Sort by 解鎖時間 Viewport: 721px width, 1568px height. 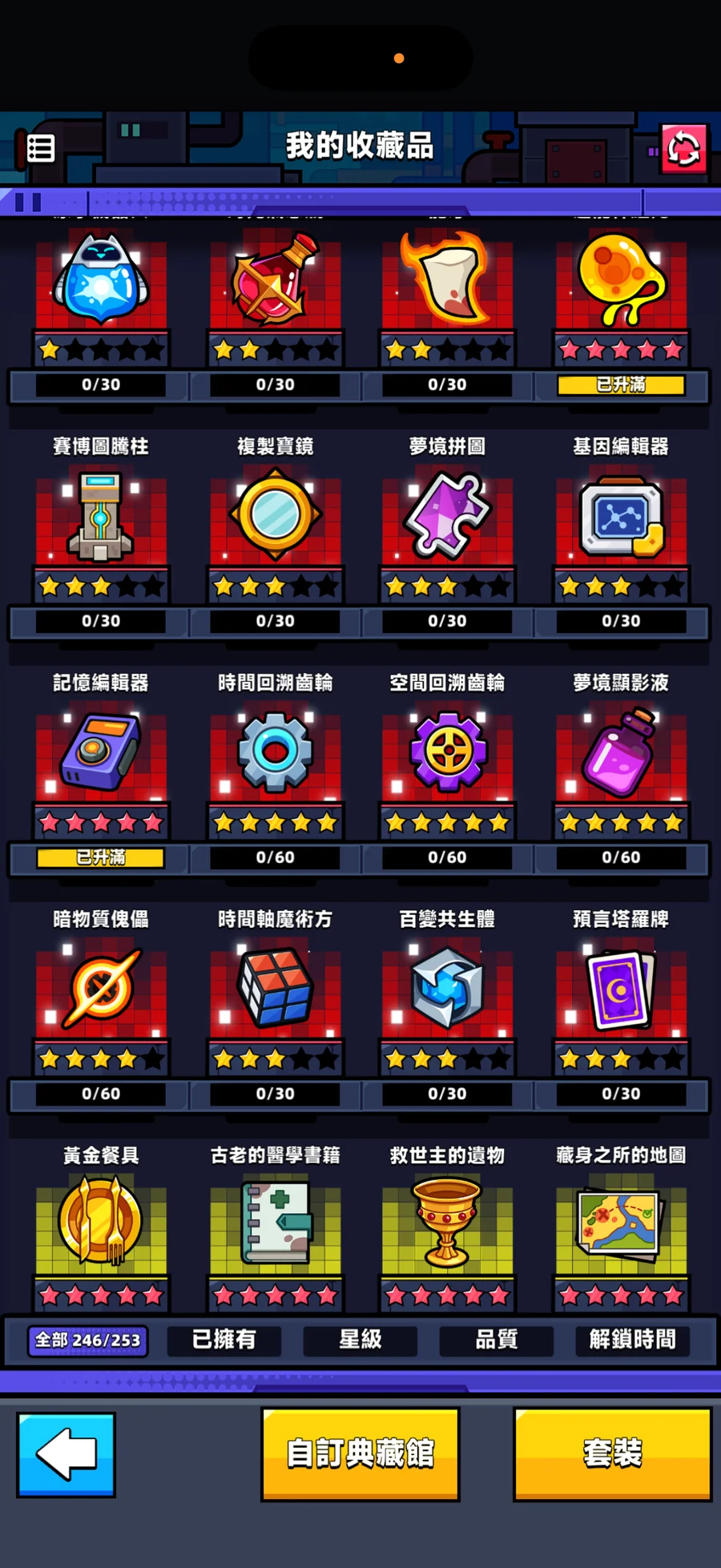[633, 1340]
